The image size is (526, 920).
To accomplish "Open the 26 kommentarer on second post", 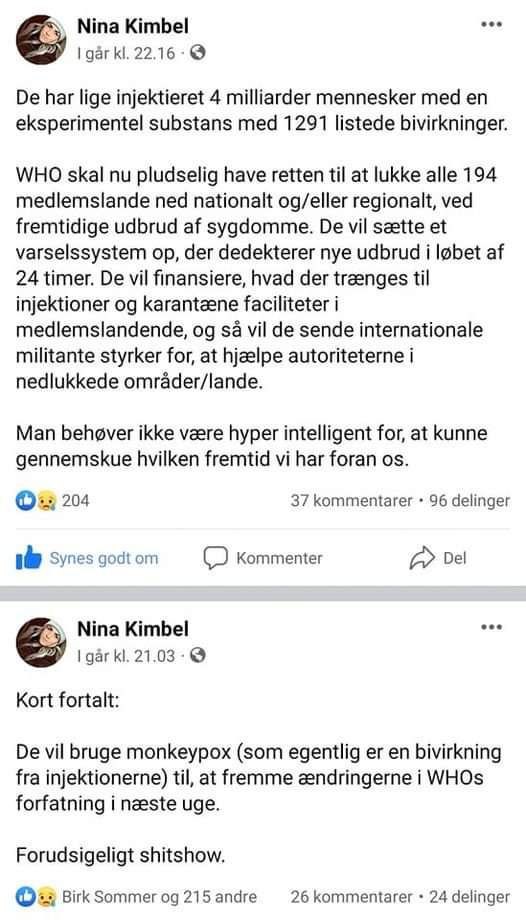I will [352, 897].
